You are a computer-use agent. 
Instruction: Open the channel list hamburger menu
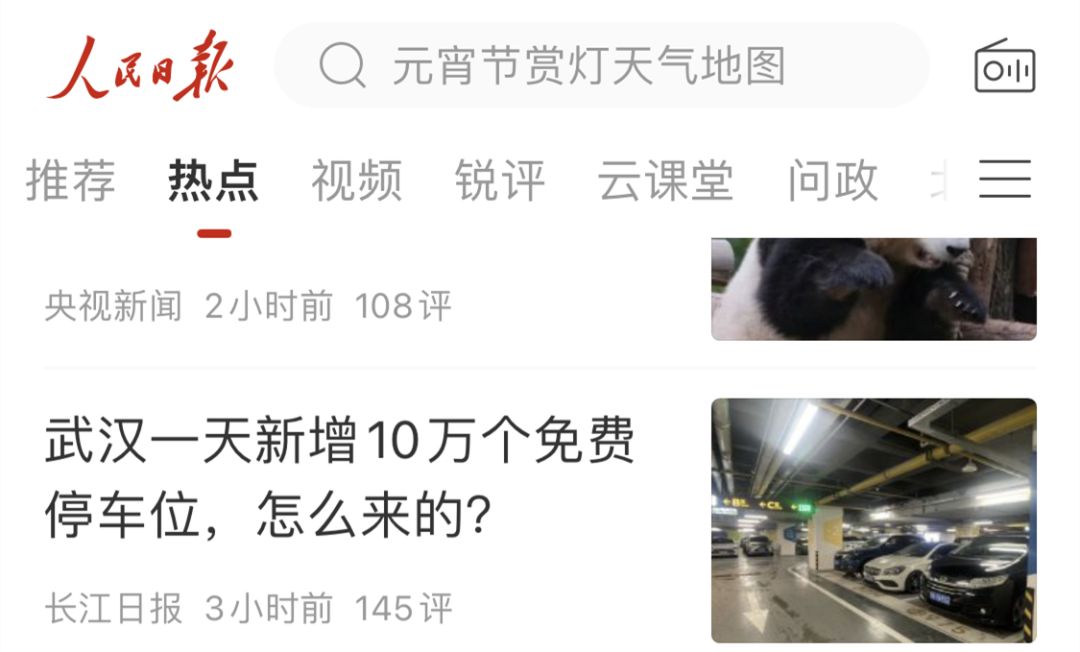coord(1004,180)
